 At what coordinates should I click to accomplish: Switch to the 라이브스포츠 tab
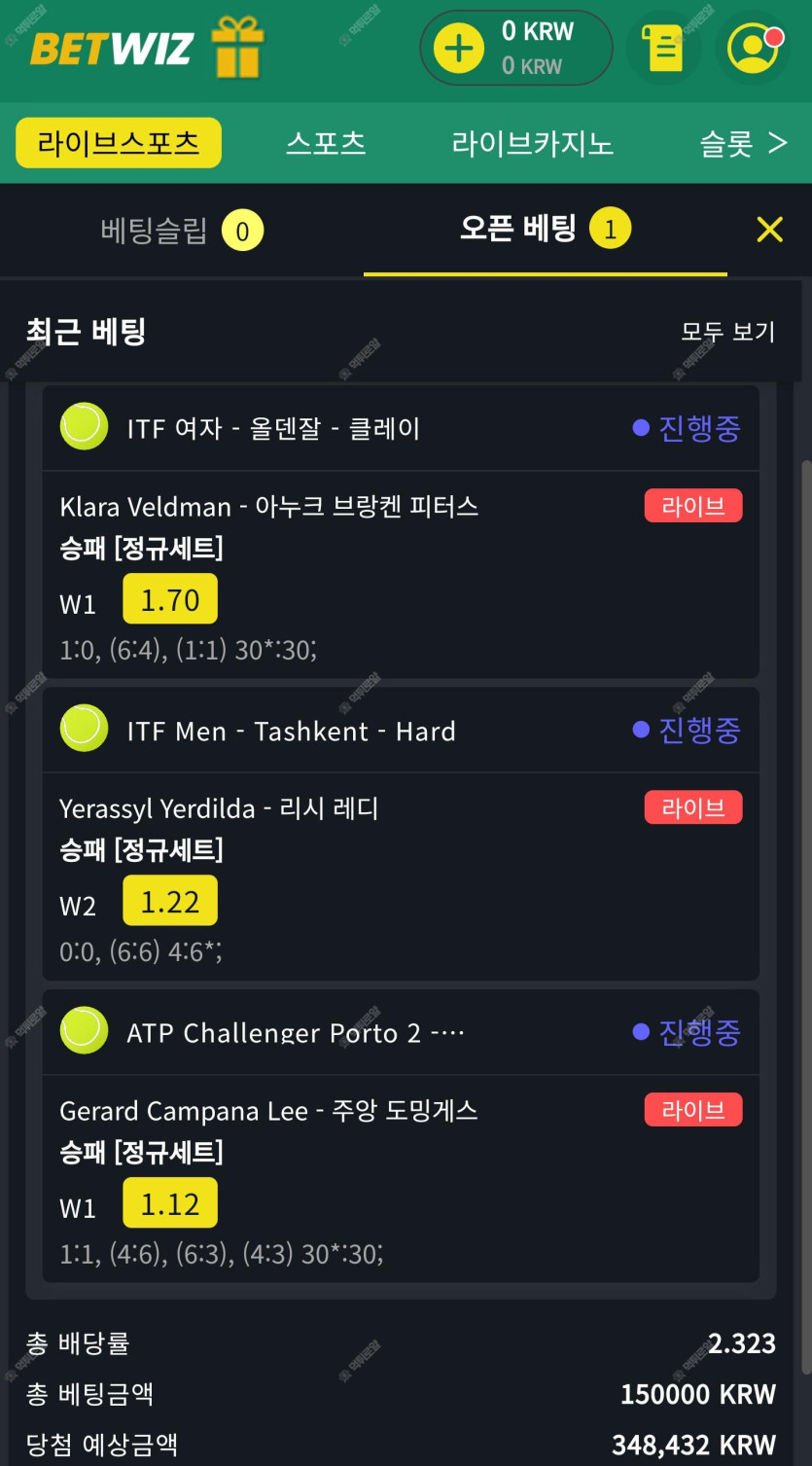click(x=119, y=144)
